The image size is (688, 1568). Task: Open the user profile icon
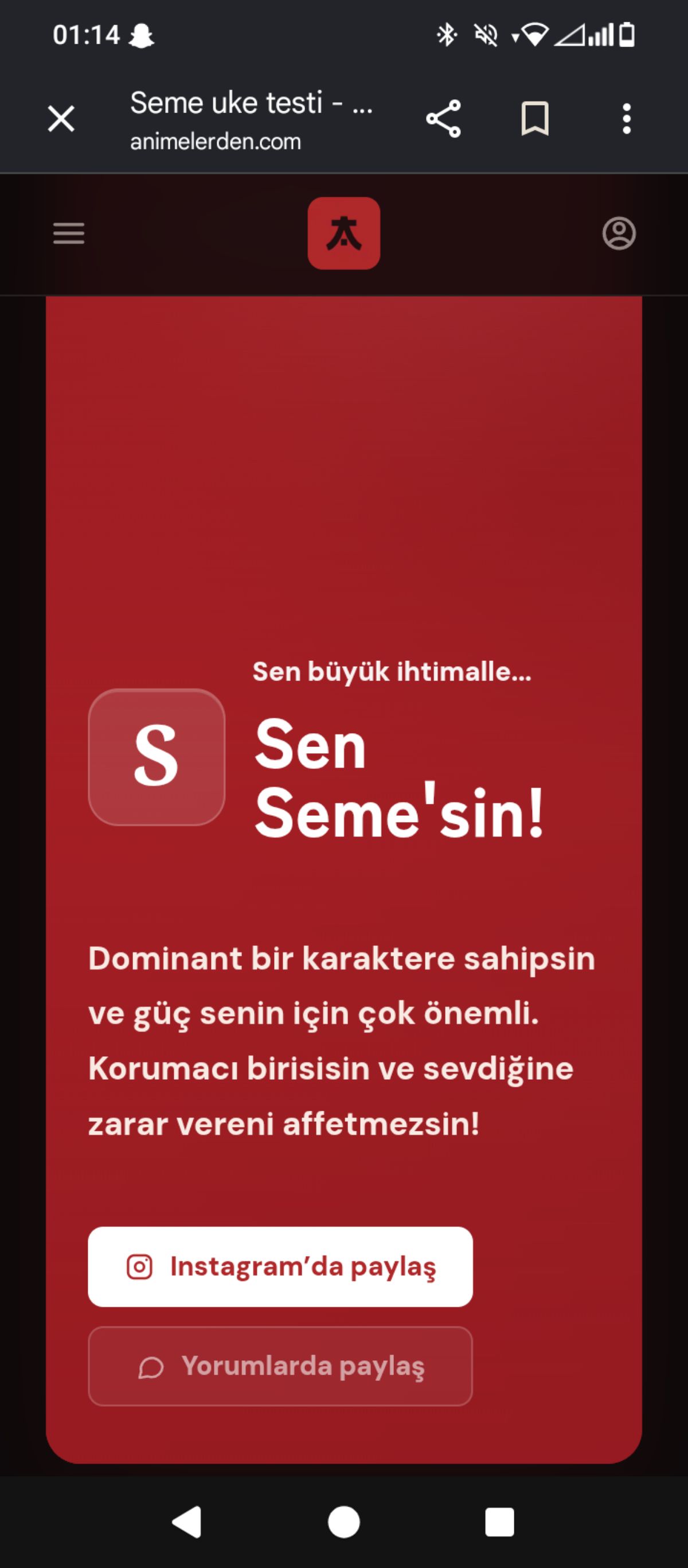619,233
